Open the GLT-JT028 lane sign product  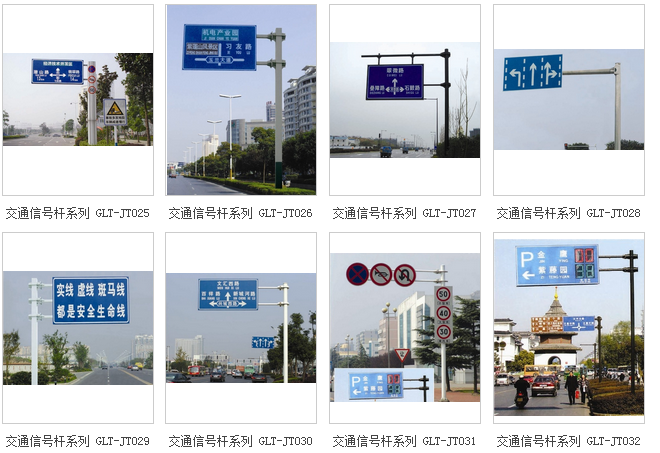(568, 100)
